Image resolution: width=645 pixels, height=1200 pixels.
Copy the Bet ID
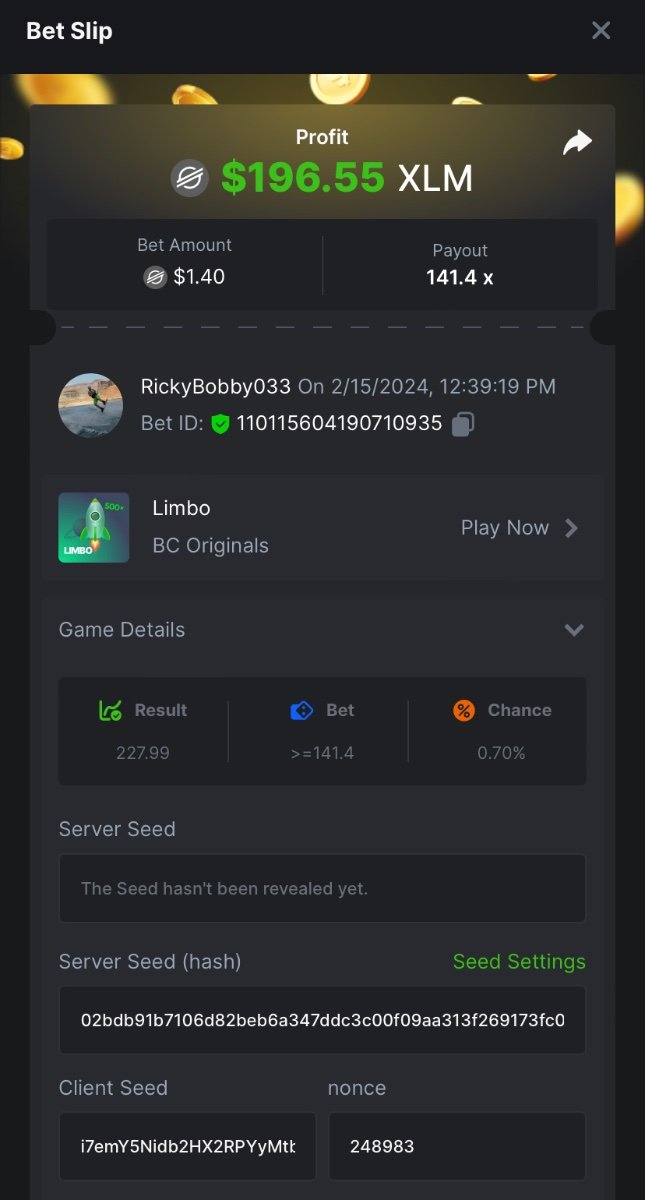tap(462, 424)
